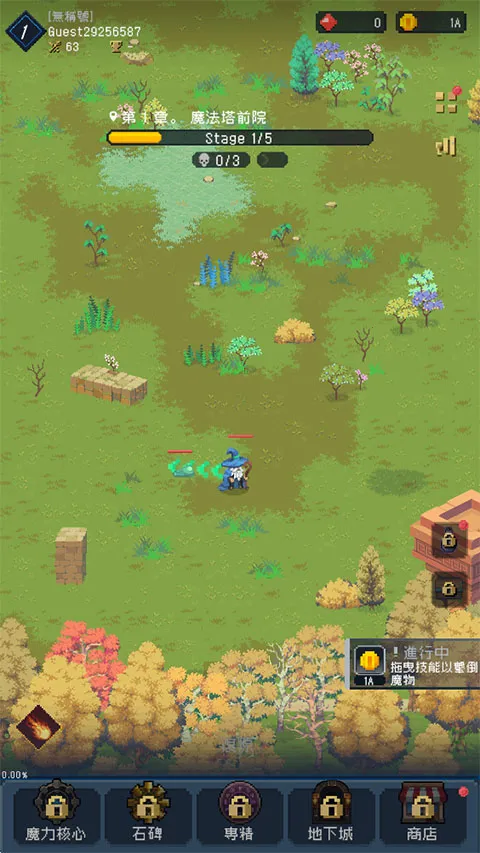Open the ranking bars icon
The image size is (480, 853).
click(446, 146)
